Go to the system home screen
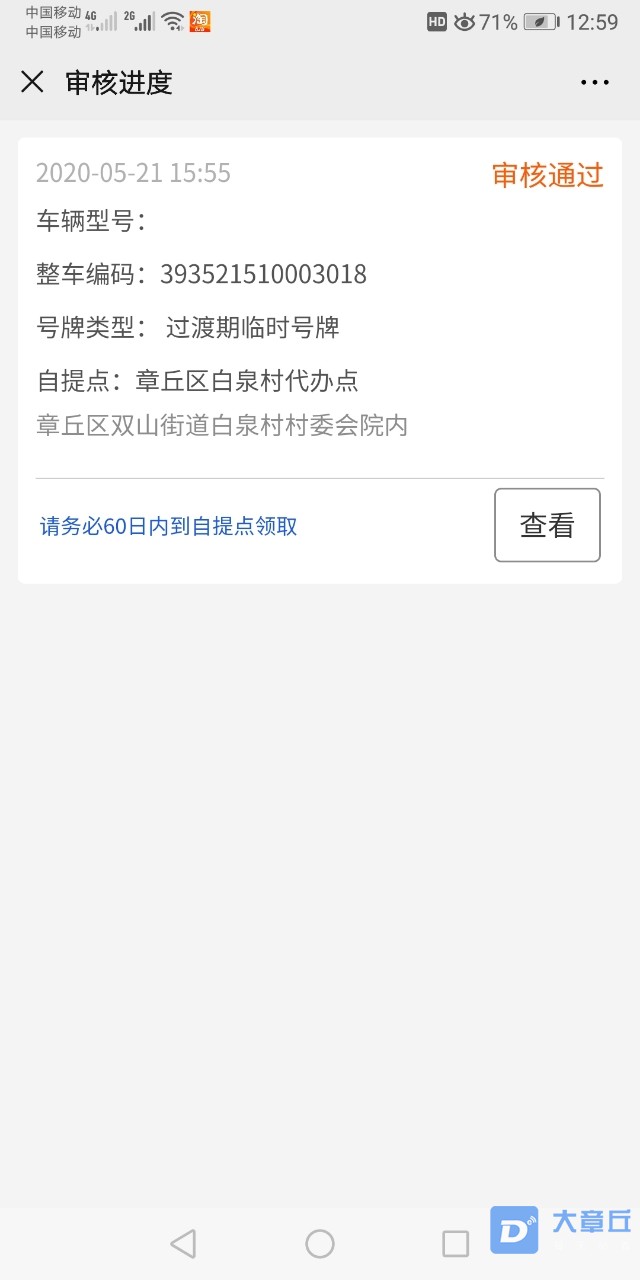This screenshot has height=1280, width=640. click(320, 1243)
